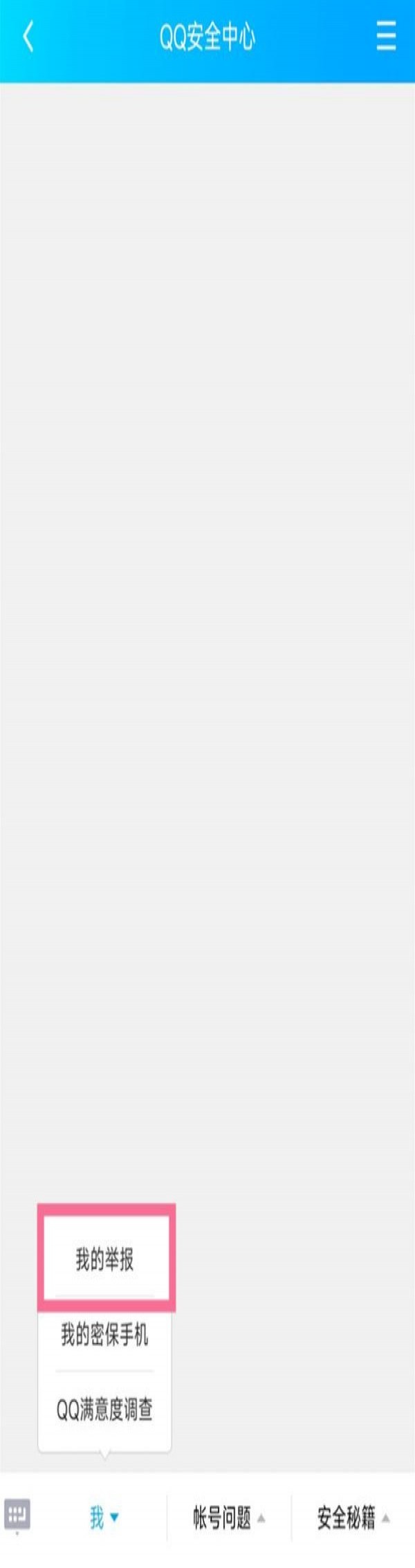Open the top-right hamburger menu
This screenshot has height=1568, width=415.
tap(386, 36)
